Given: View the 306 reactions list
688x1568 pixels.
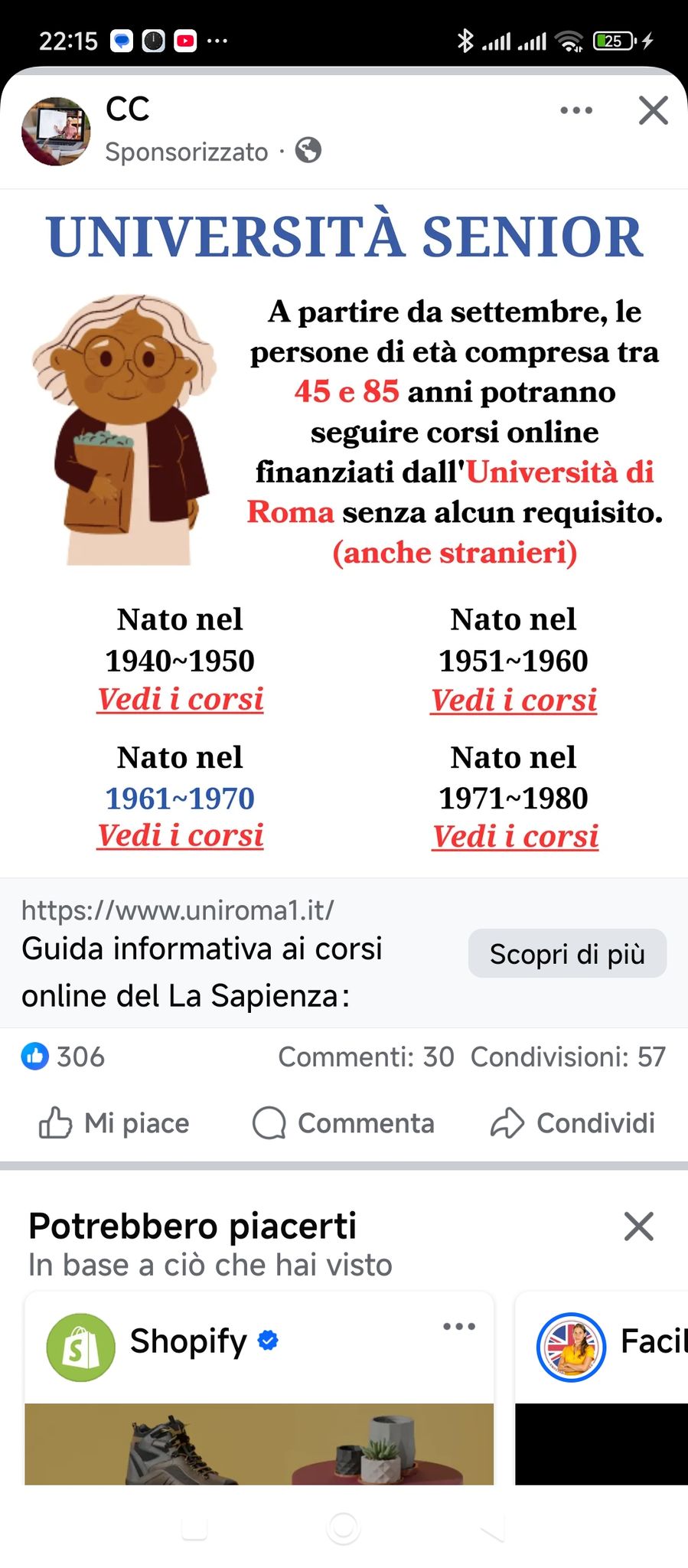Looking at the screenshot, I should [x=63, y=1057].
